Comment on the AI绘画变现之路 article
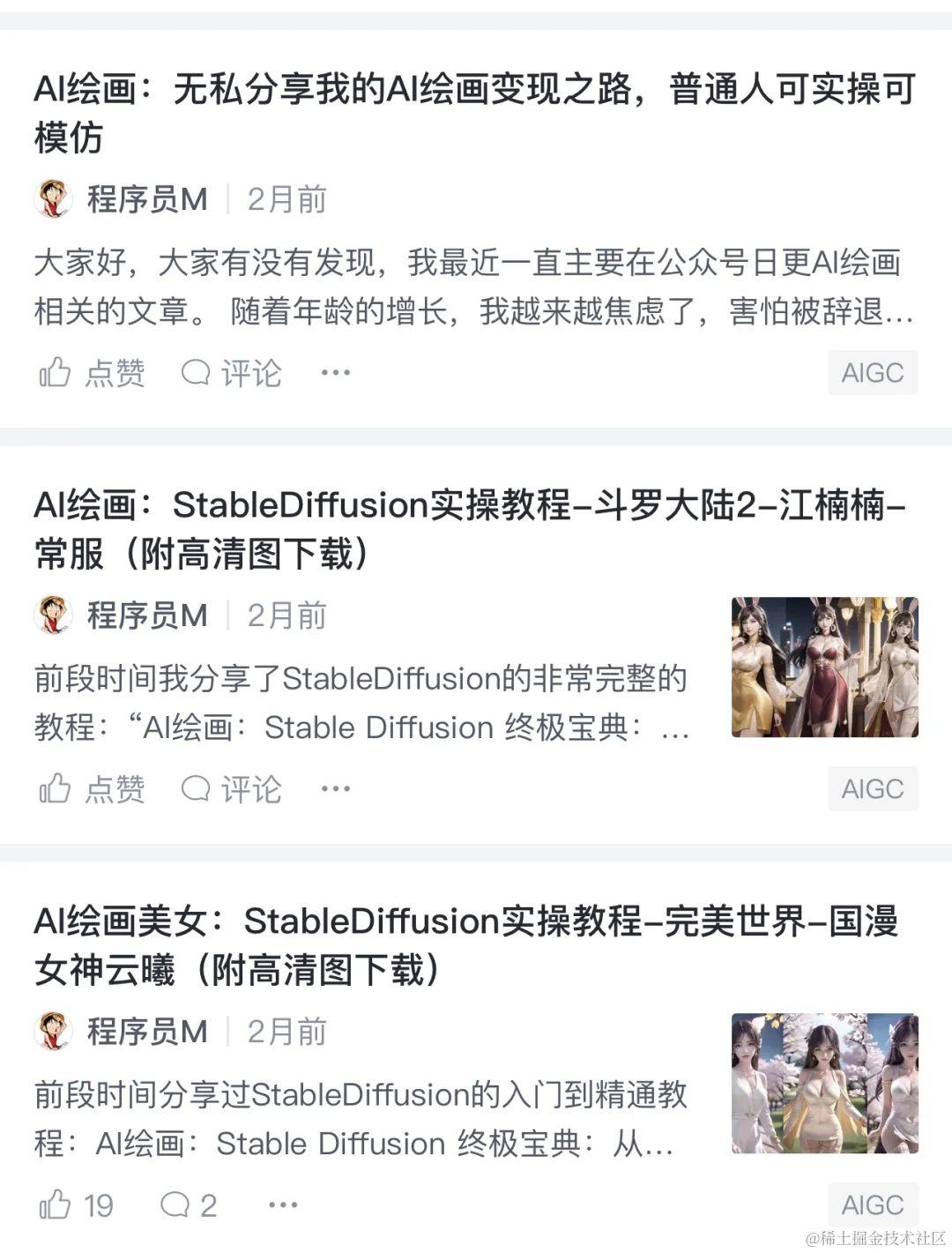Screen dimensions: 952x1253 pyautogui.click(x=231, y=373)
